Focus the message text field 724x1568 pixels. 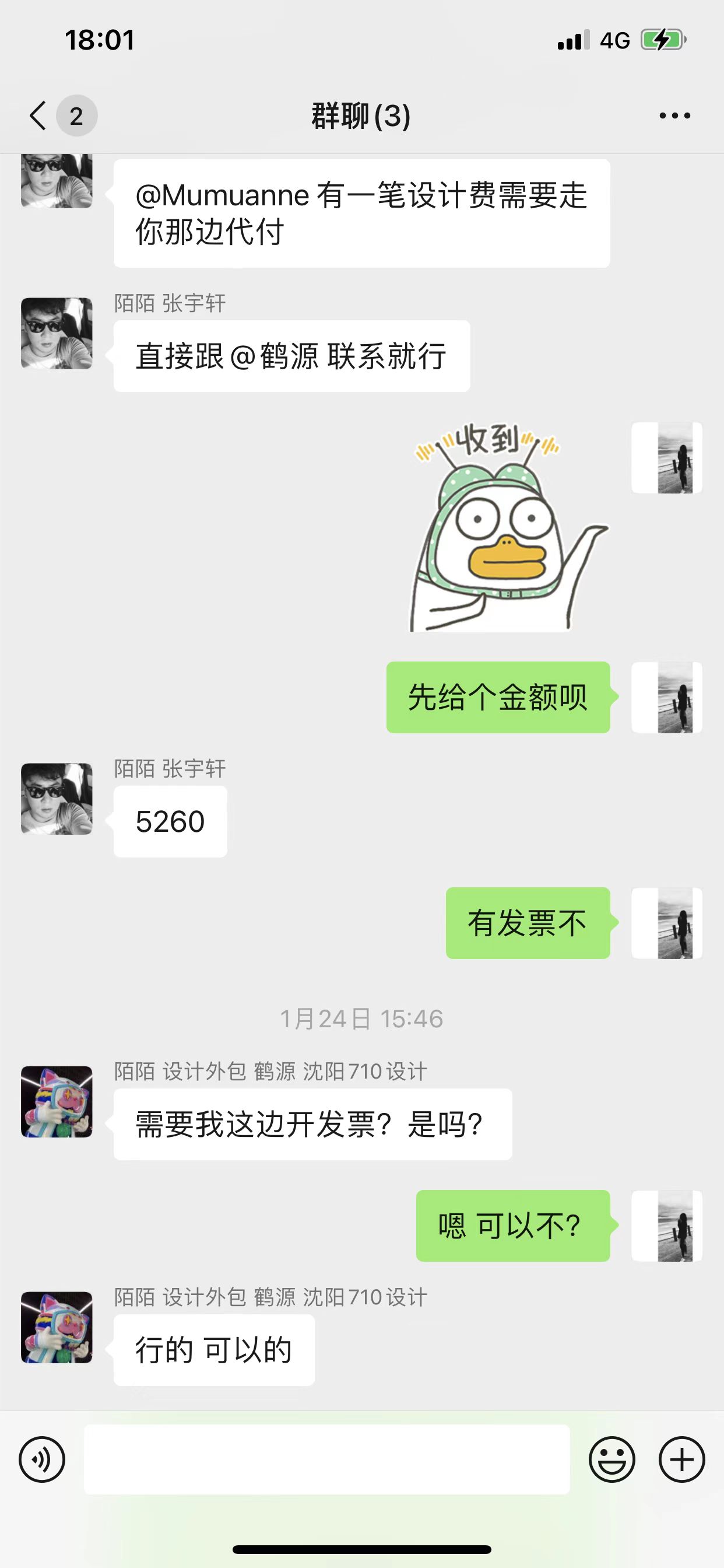(x=326, y=1459)
